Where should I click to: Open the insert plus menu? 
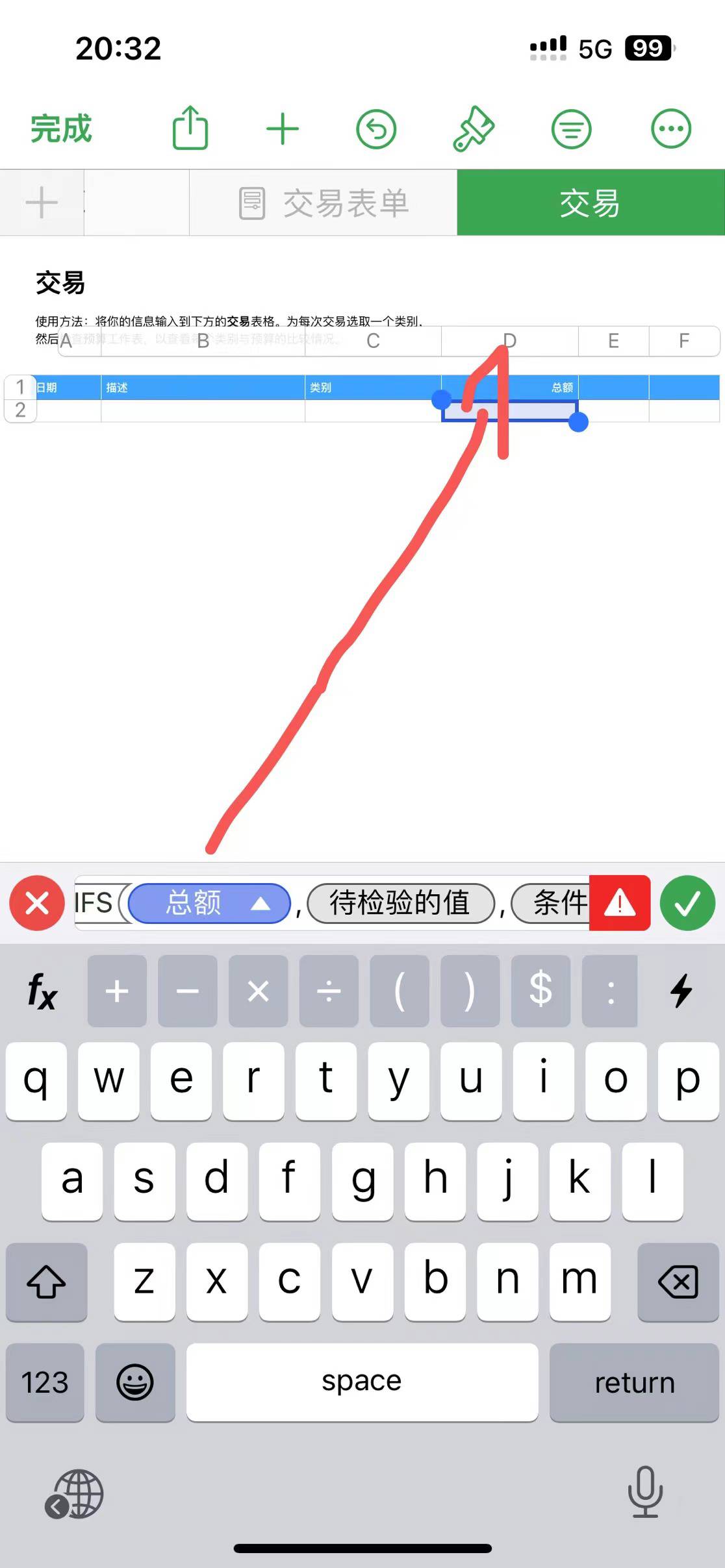[x=283, y=129]
